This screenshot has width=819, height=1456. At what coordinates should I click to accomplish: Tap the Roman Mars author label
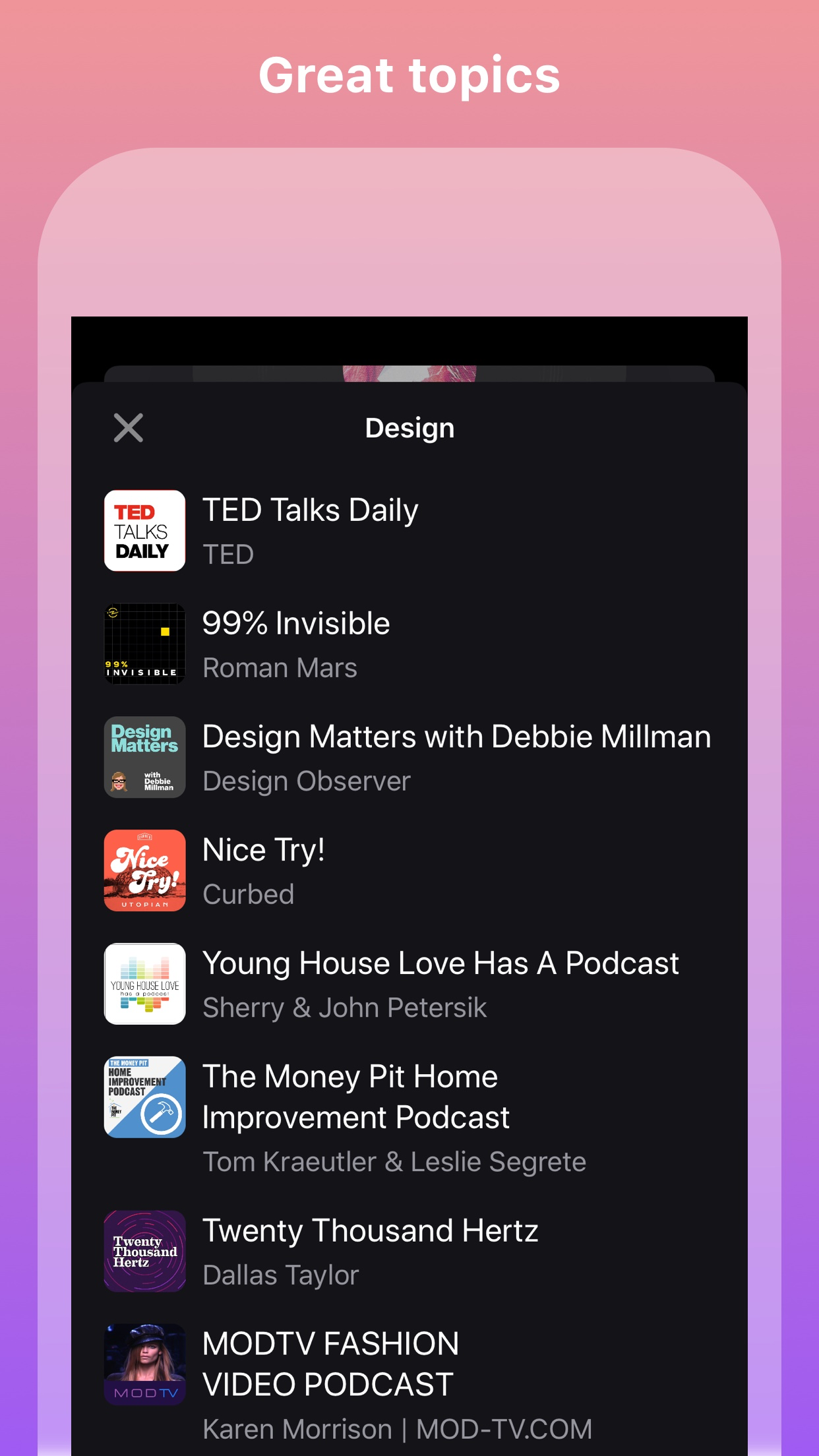(280, 667)
